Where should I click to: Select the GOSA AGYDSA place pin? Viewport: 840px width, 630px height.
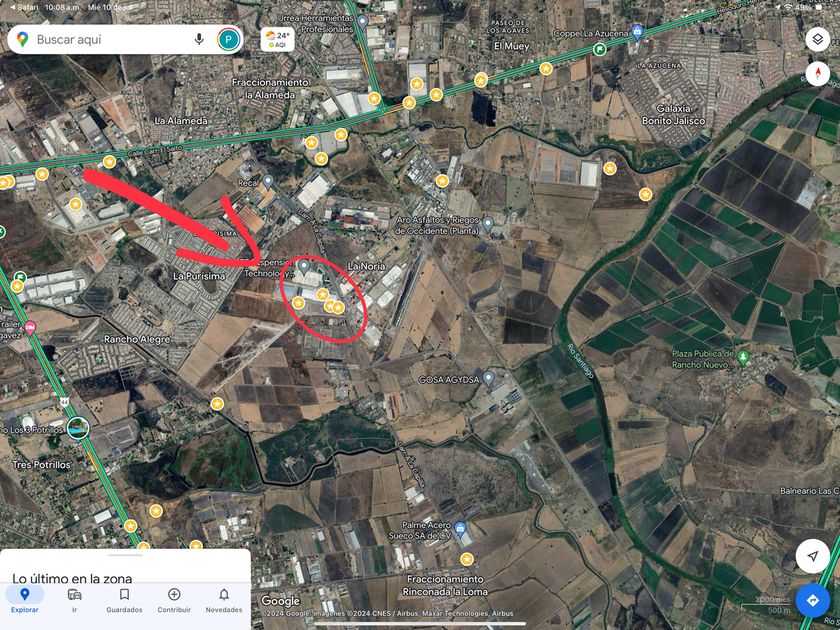pyautogui.click(x=488, y=378)
